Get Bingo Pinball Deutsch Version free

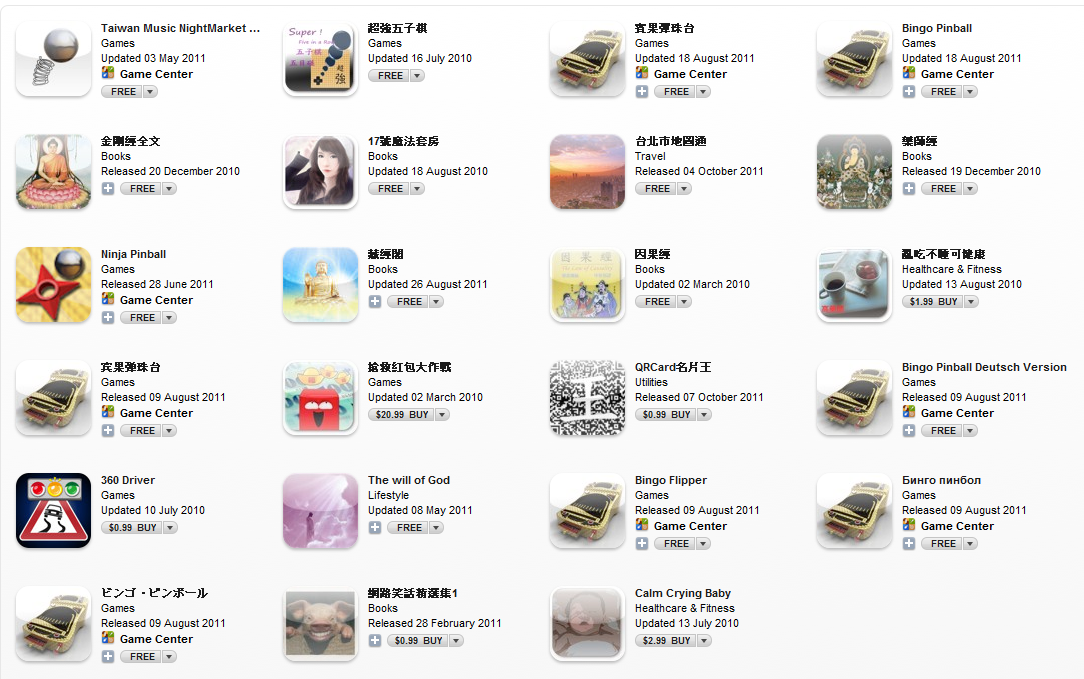pos(943,430)
